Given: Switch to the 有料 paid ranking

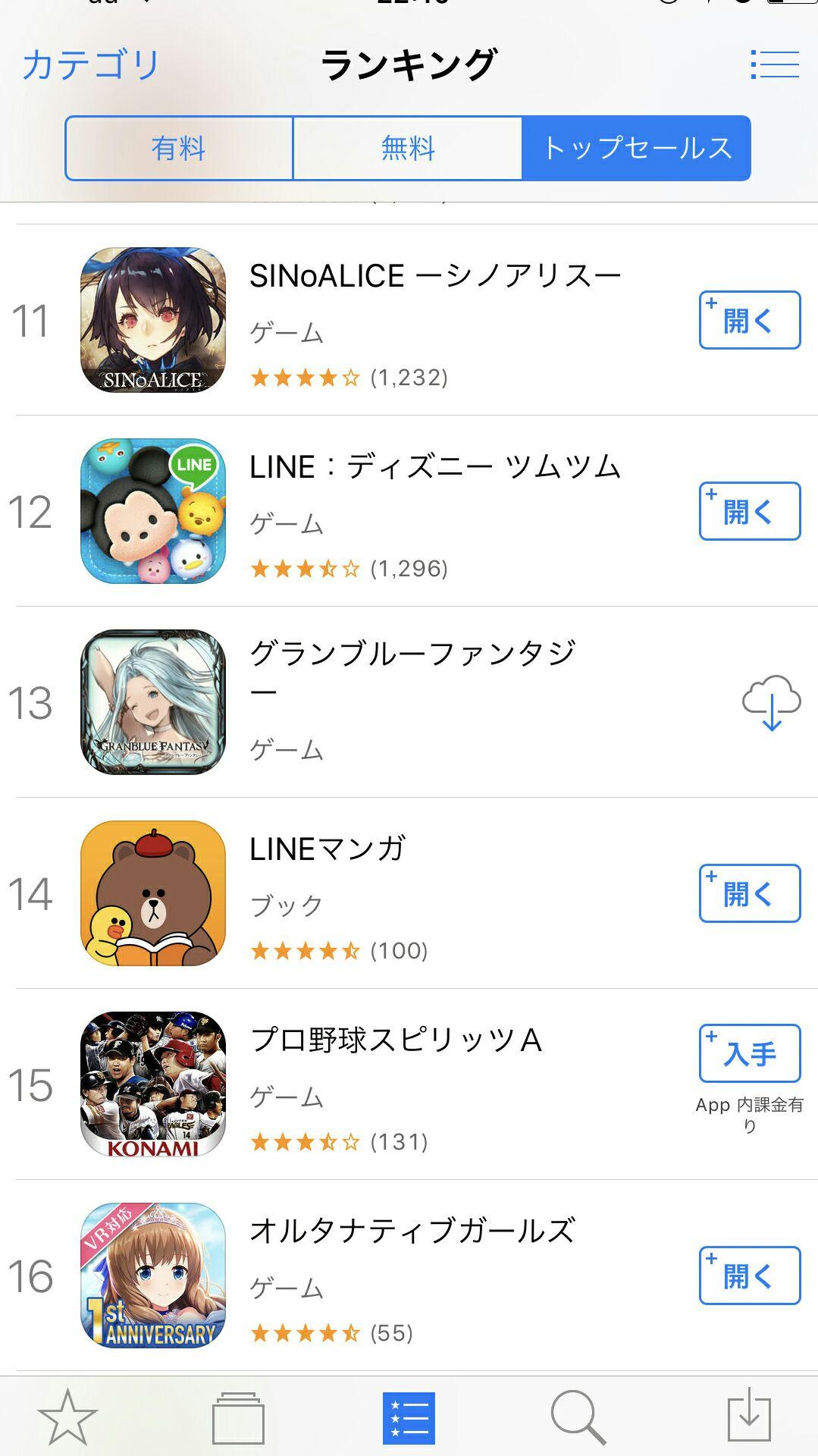Looking at the screenshot, I should (179, 148).
